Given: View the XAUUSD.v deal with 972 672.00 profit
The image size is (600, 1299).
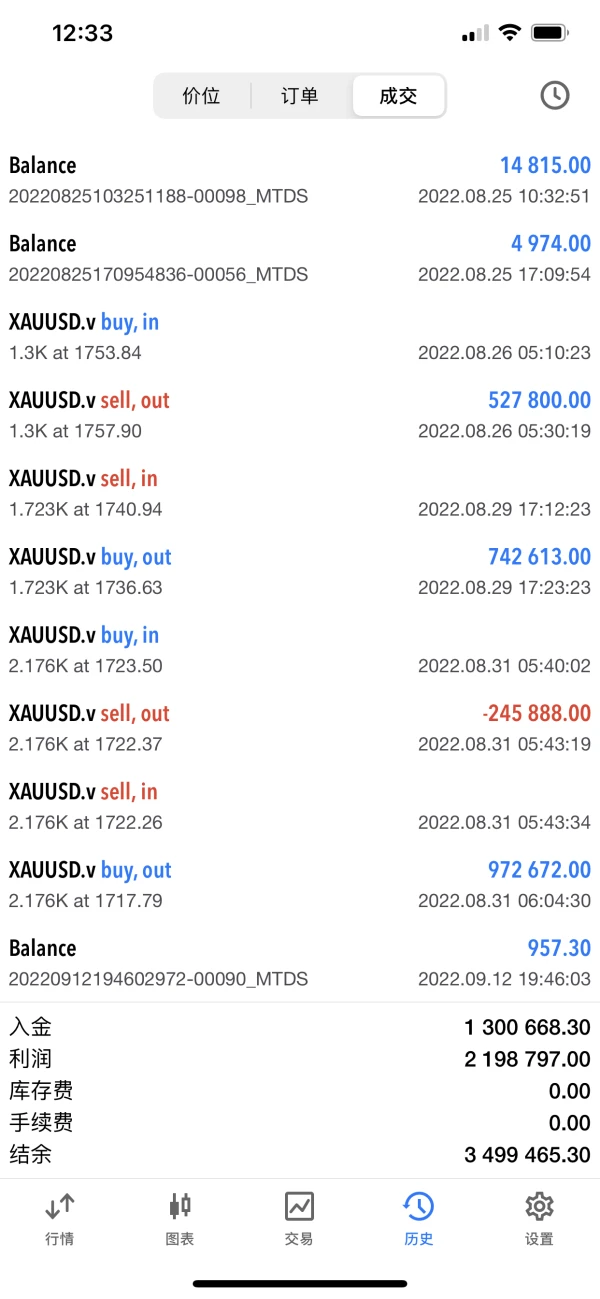Looking at the screenshot, I should [300, 884].
